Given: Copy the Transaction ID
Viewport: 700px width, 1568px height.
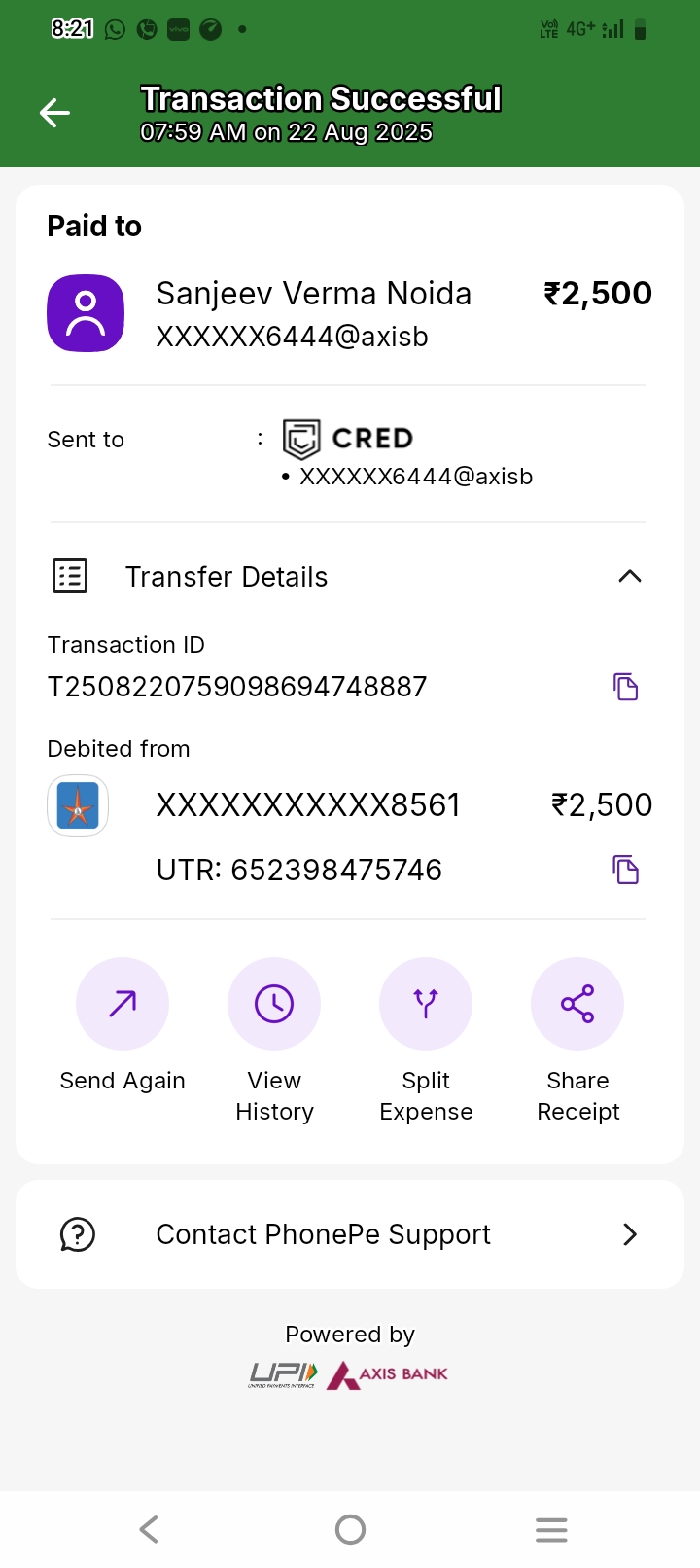Looking at the screenshot, I should click(625, 687).
